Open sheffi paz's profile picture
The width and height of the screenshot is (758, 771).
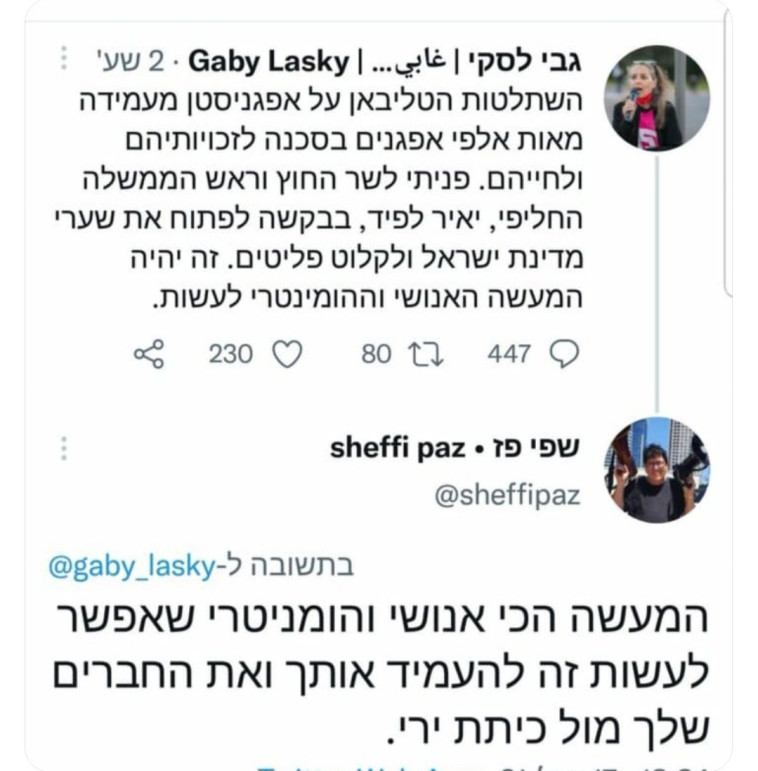657,470
